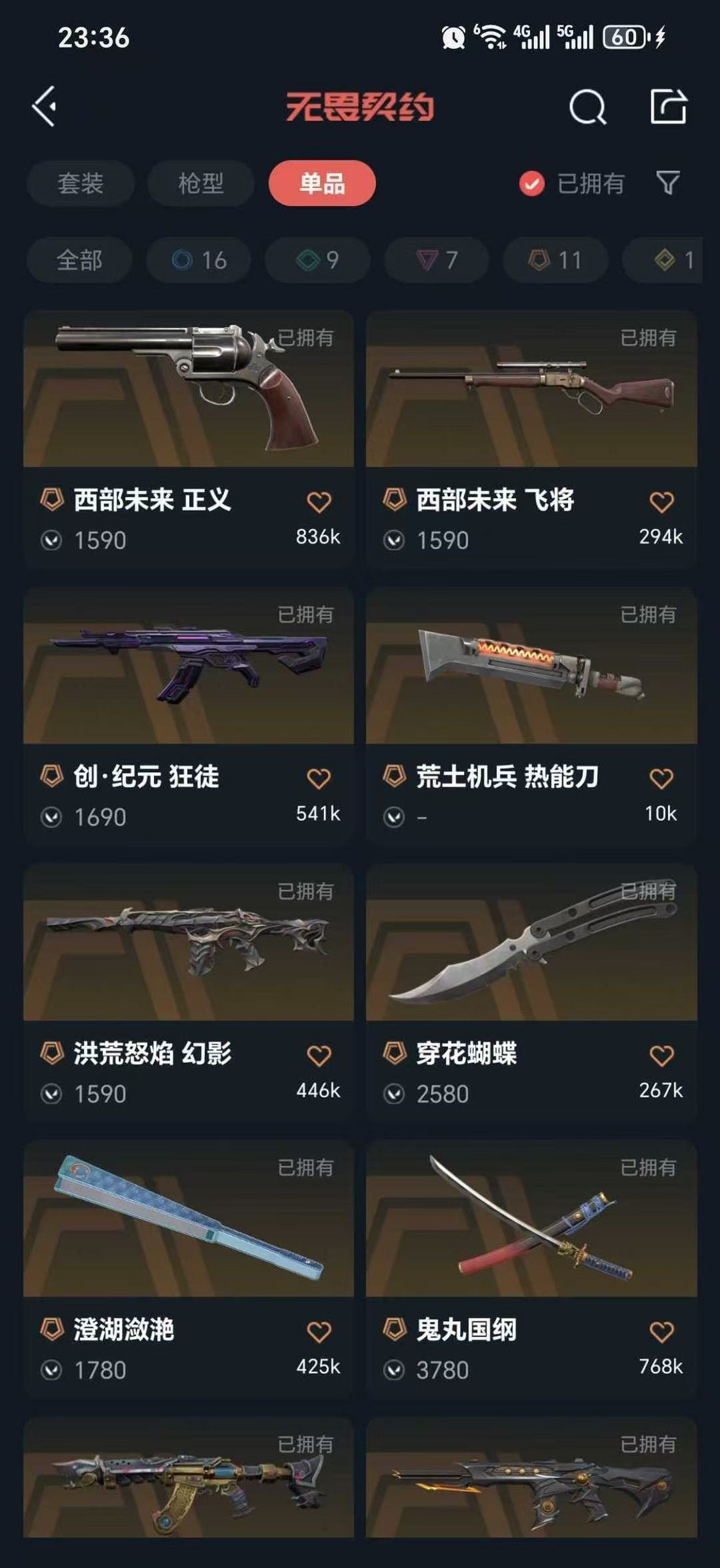Select the purple triangle rarity filter showing 7
Image resolution: width=720 pixels, height=1568 pixels.
pyautogui.click(x=436, y=260)
